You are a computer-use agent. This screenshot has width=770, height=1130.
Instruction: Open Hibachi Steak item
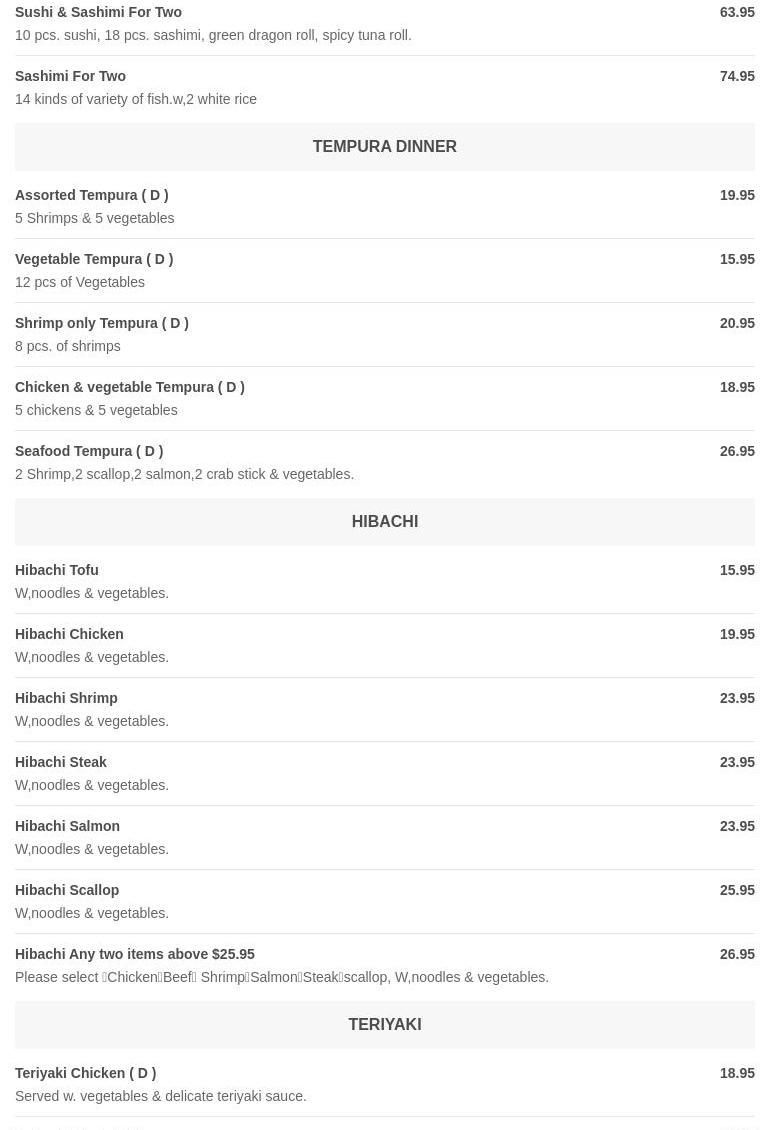pos(60,762)
